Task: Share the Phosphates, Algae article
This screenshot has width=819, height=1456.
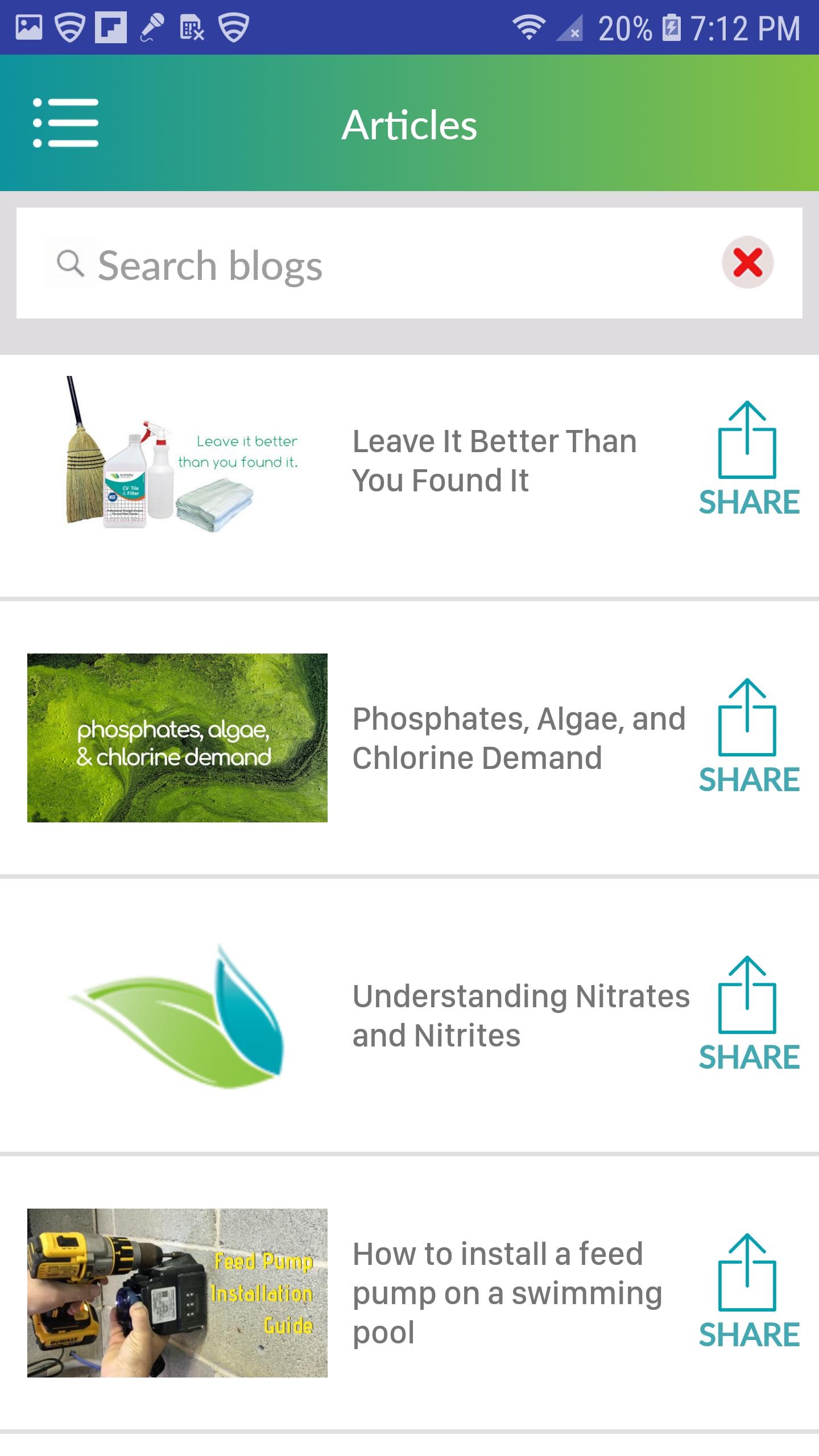Action: click(x=748, y=737)
